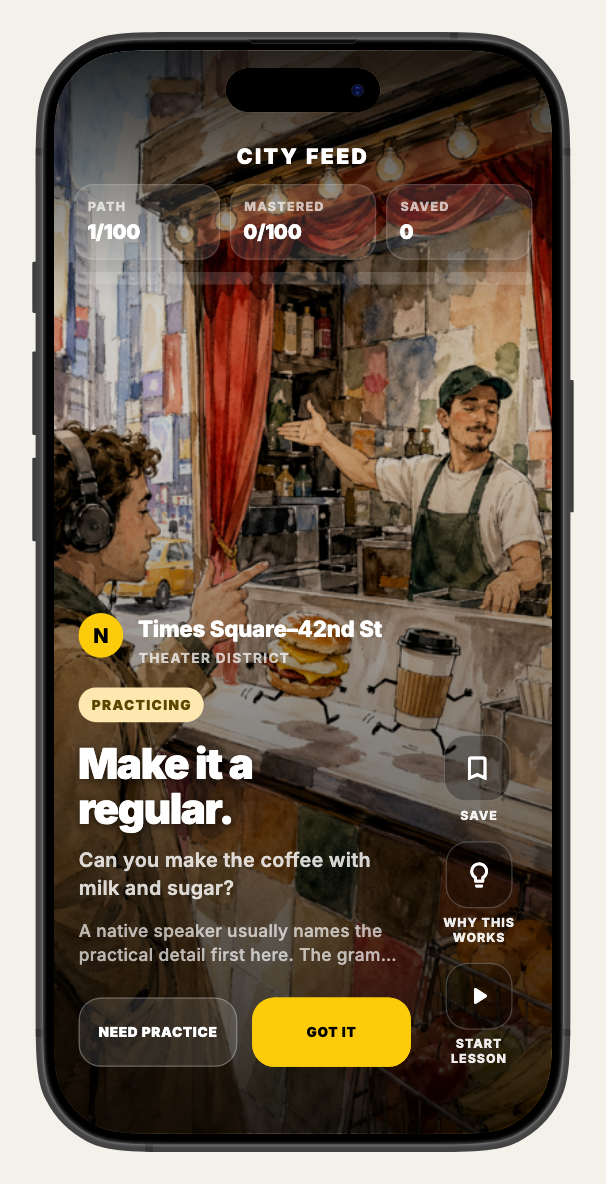Open Why This Works lightbulb
Screen dimensions: 606x1184
478,874
